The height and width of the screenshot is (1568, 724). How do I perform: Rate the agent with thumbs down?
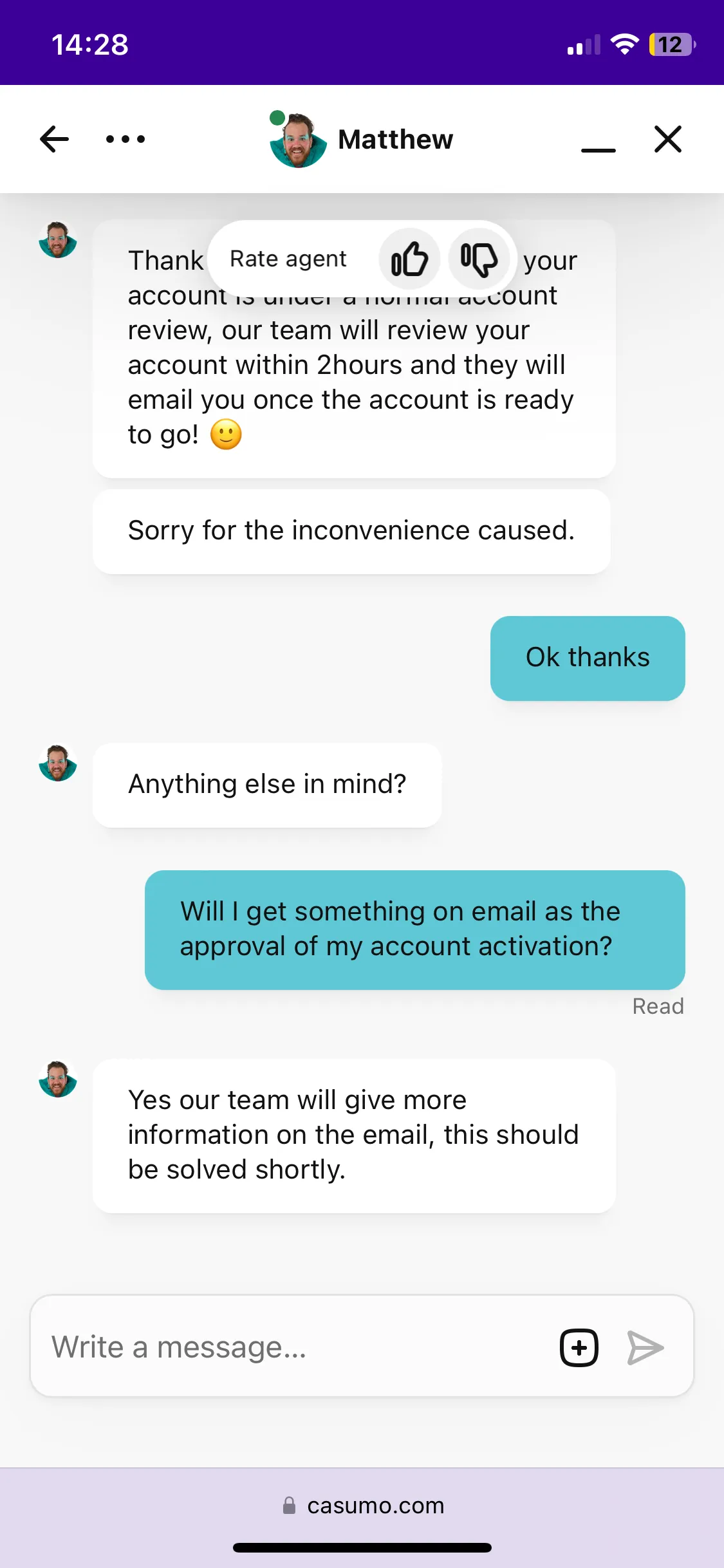(479, 259)
